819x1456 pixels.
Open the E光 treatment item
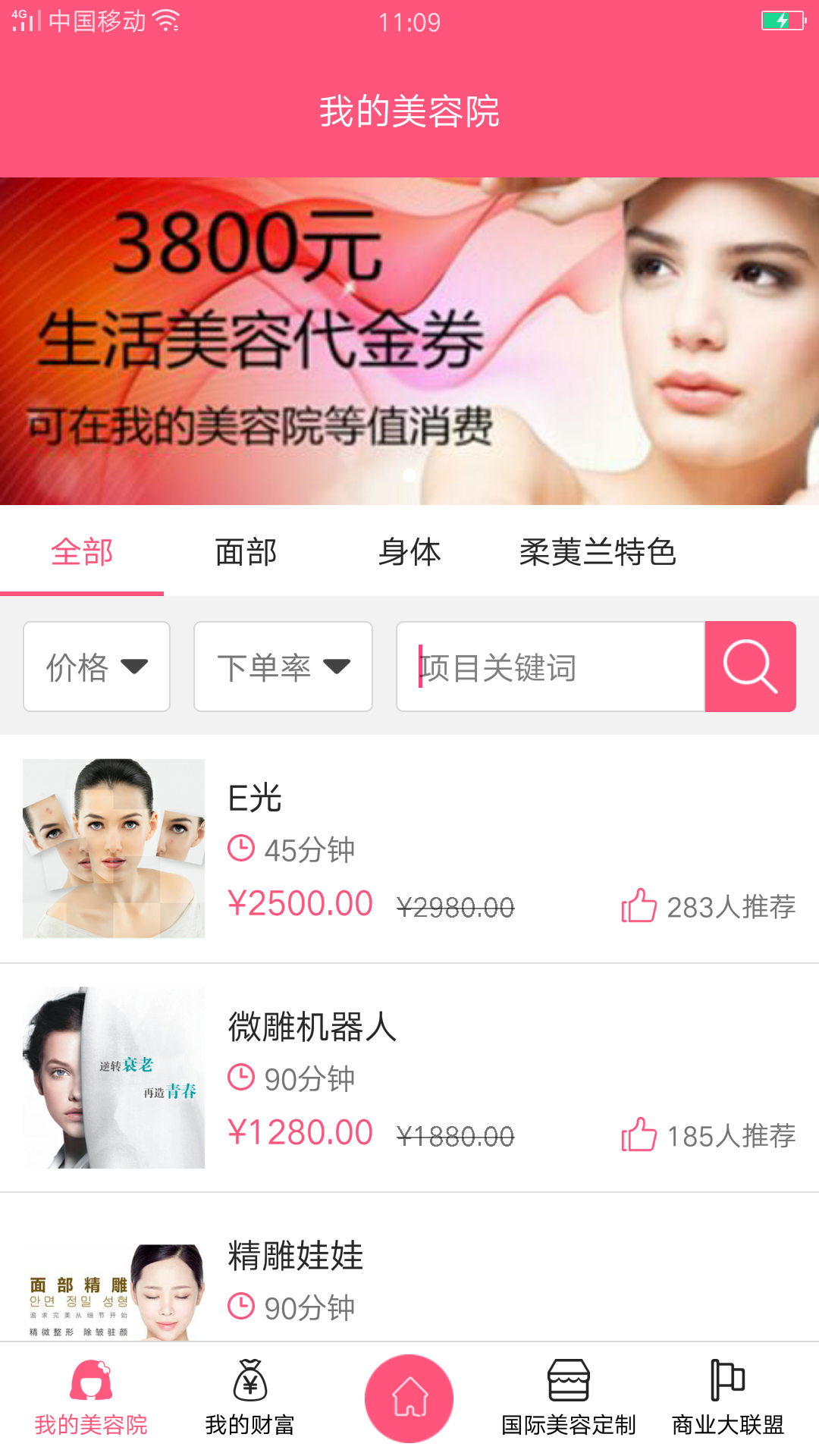click(409, 848)
